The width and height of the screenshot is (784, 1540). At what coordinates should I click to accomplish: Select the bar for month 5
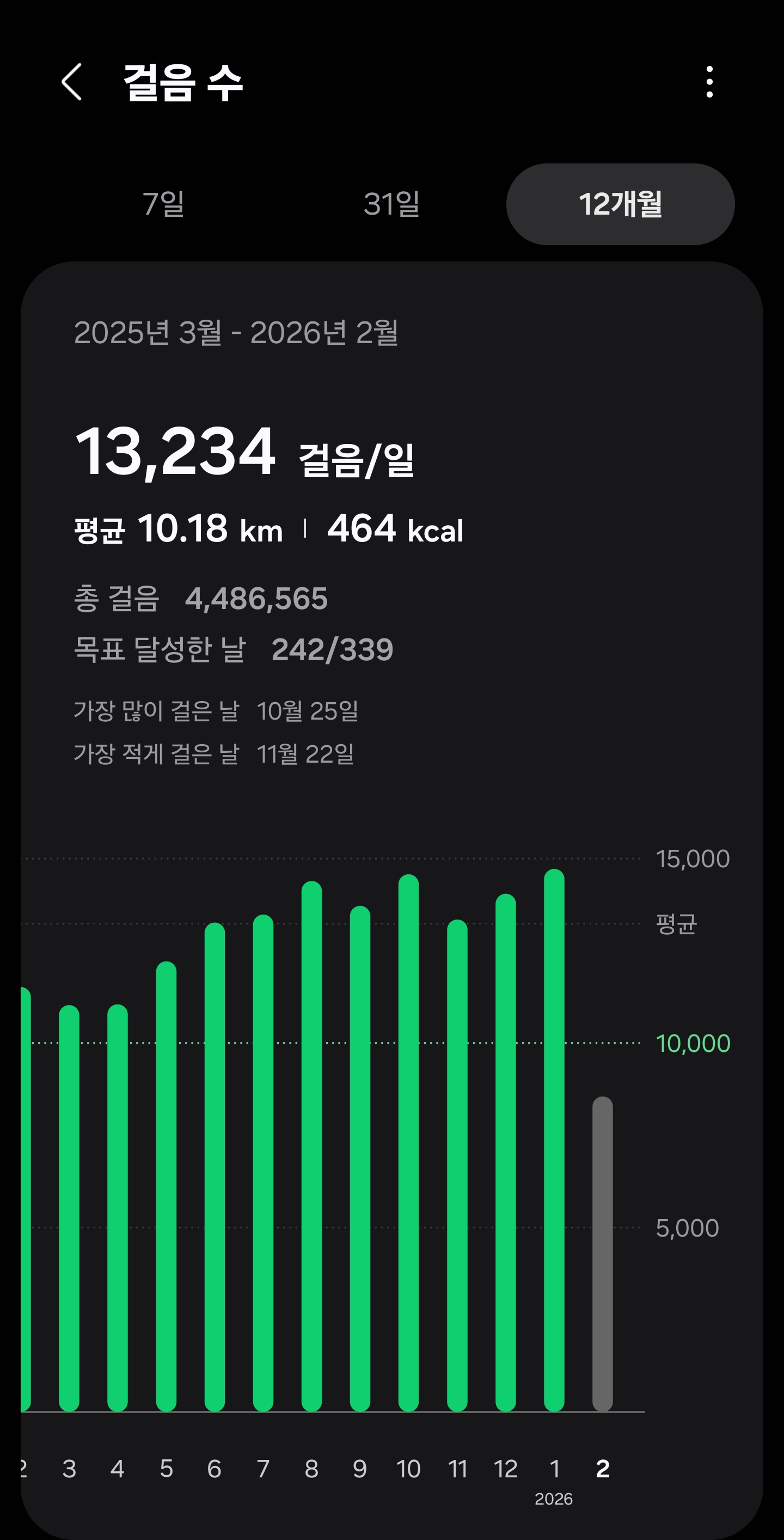tap(166, 1186)
